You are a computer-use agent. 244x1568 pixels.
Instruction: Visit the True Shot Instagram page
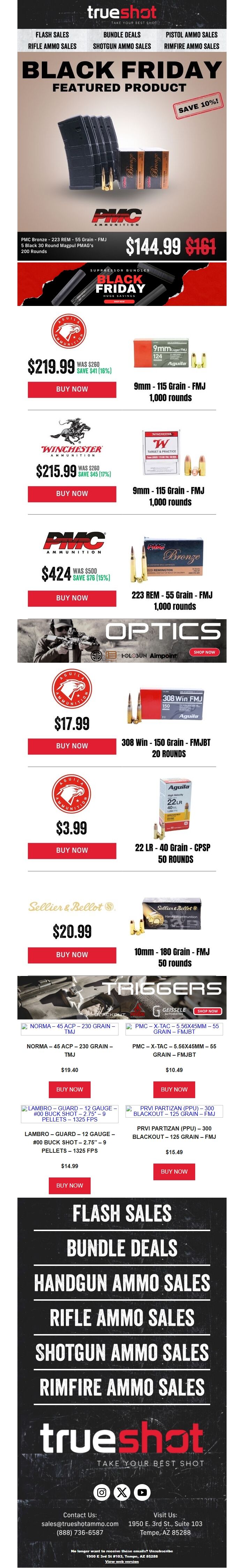[x=102, y=1492]
